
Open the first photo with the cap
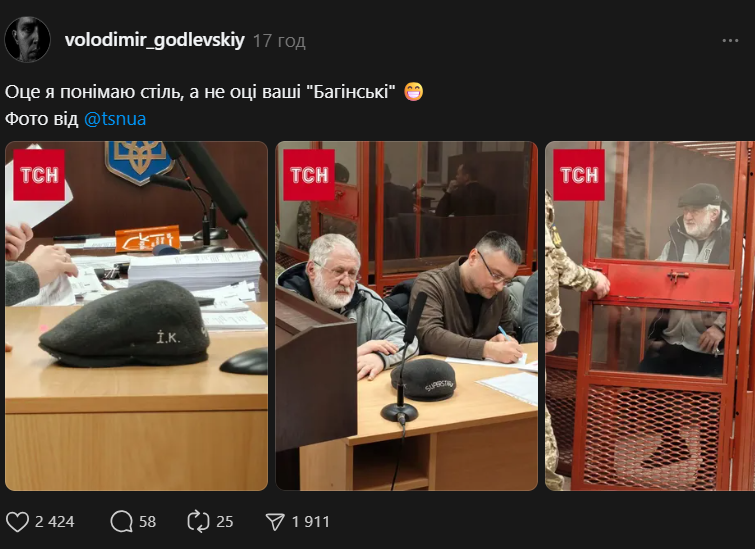coord(137,316)
